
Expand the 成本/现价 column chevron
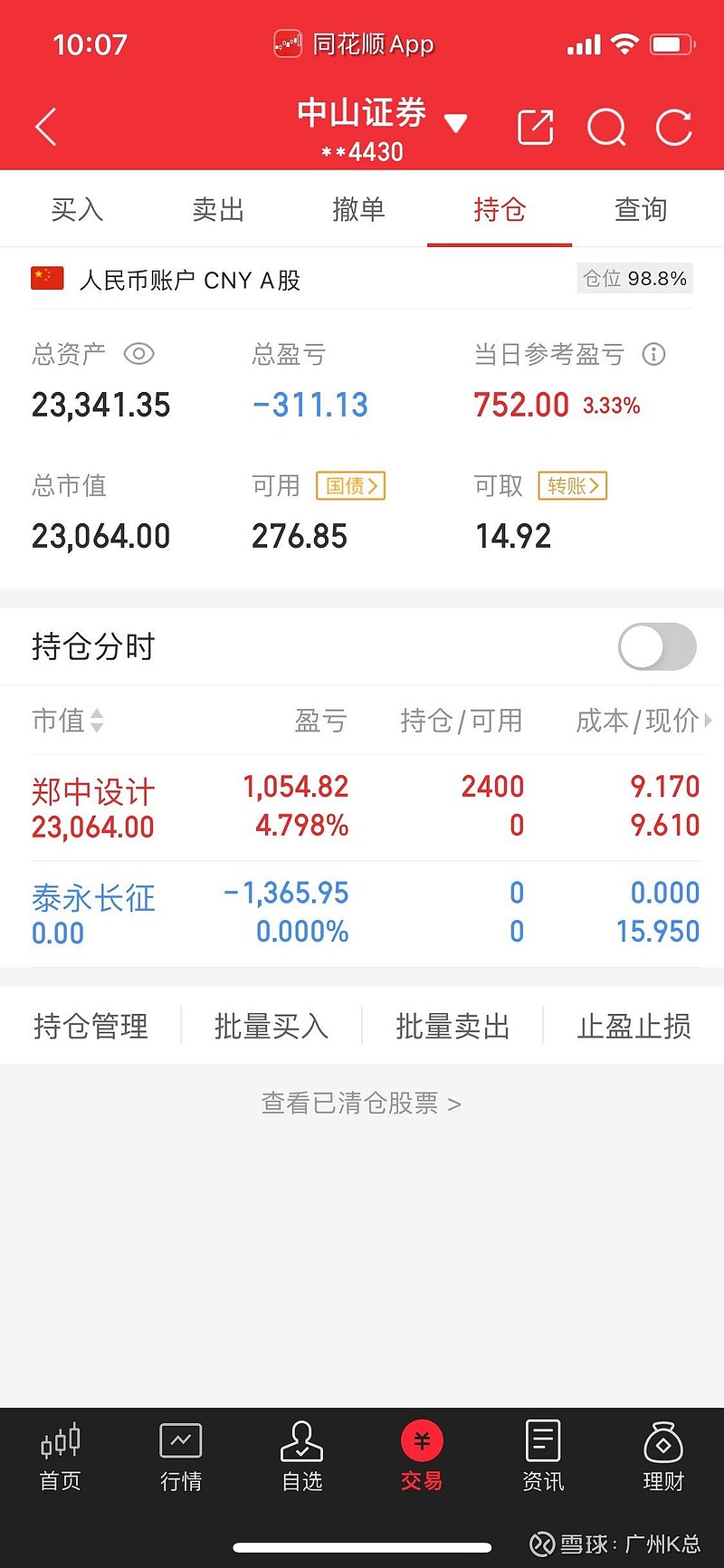710,722
